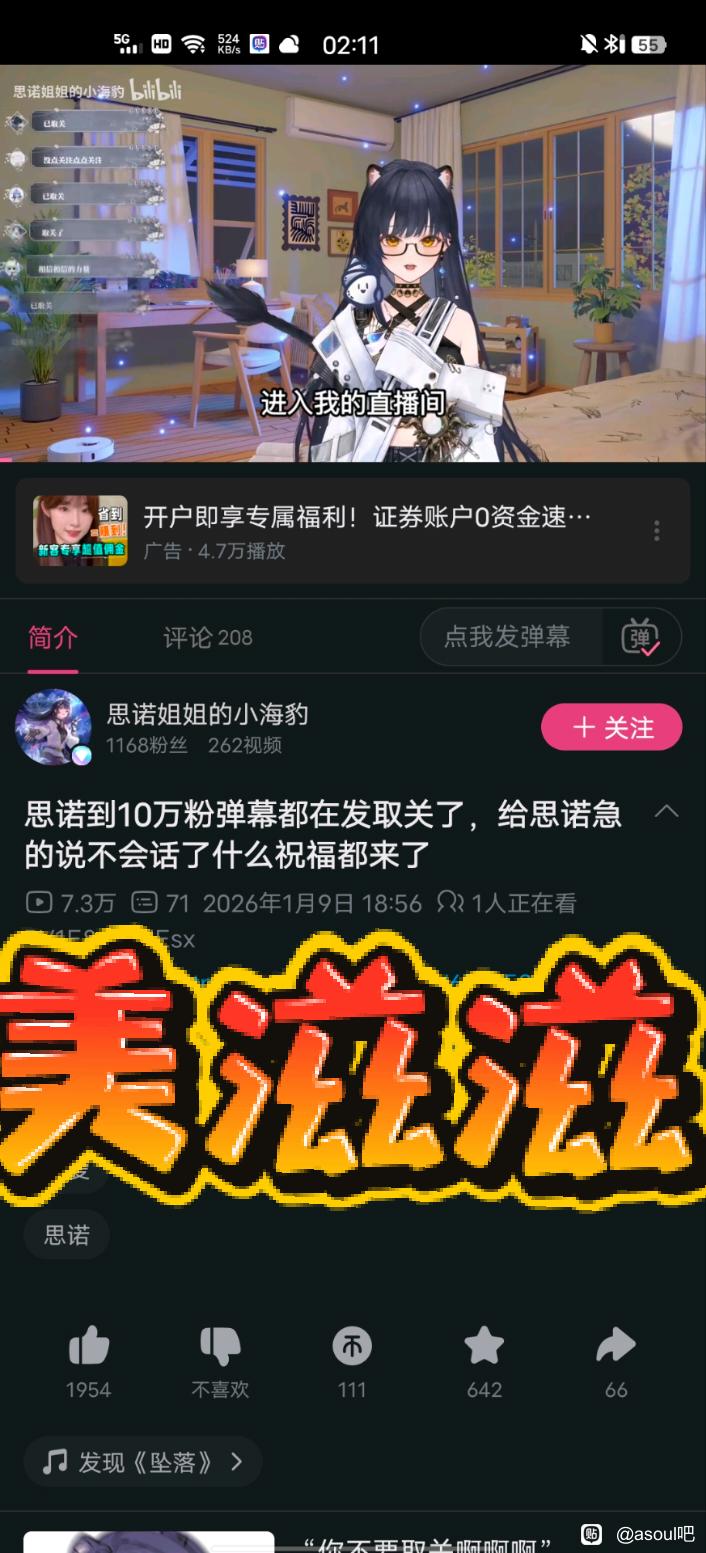706x1553 pixels.
Task: Tap the video player area to show controls
Action: pos(353,263)
